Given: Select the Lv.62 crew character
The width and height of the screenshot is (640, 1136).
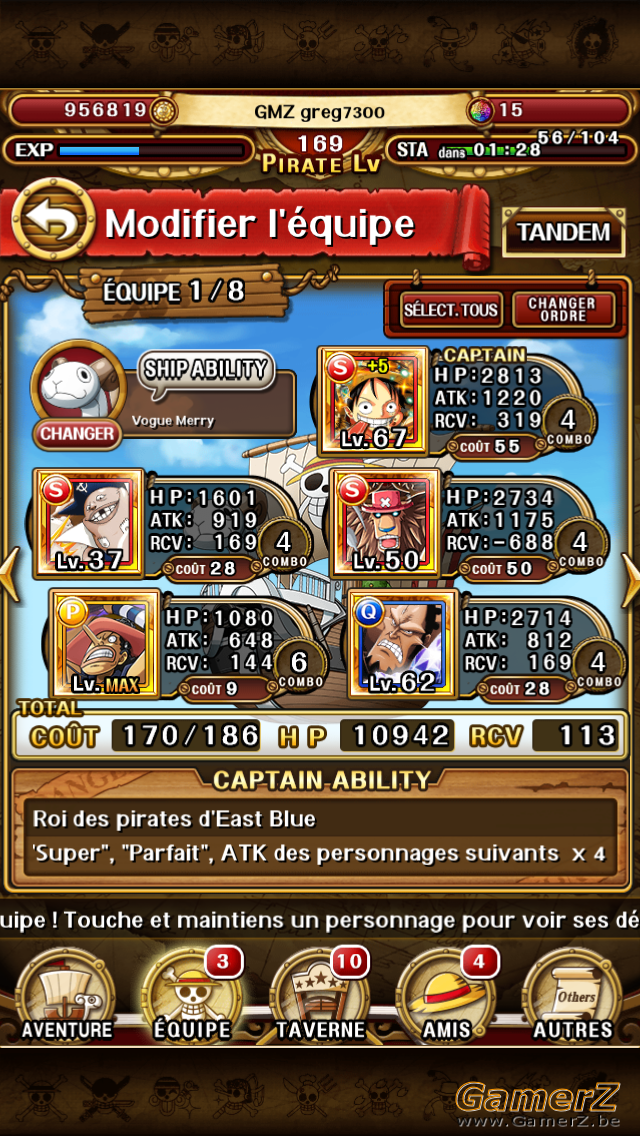Looking at the screenshot, I should pyautogui.click(x=402, y=643).
